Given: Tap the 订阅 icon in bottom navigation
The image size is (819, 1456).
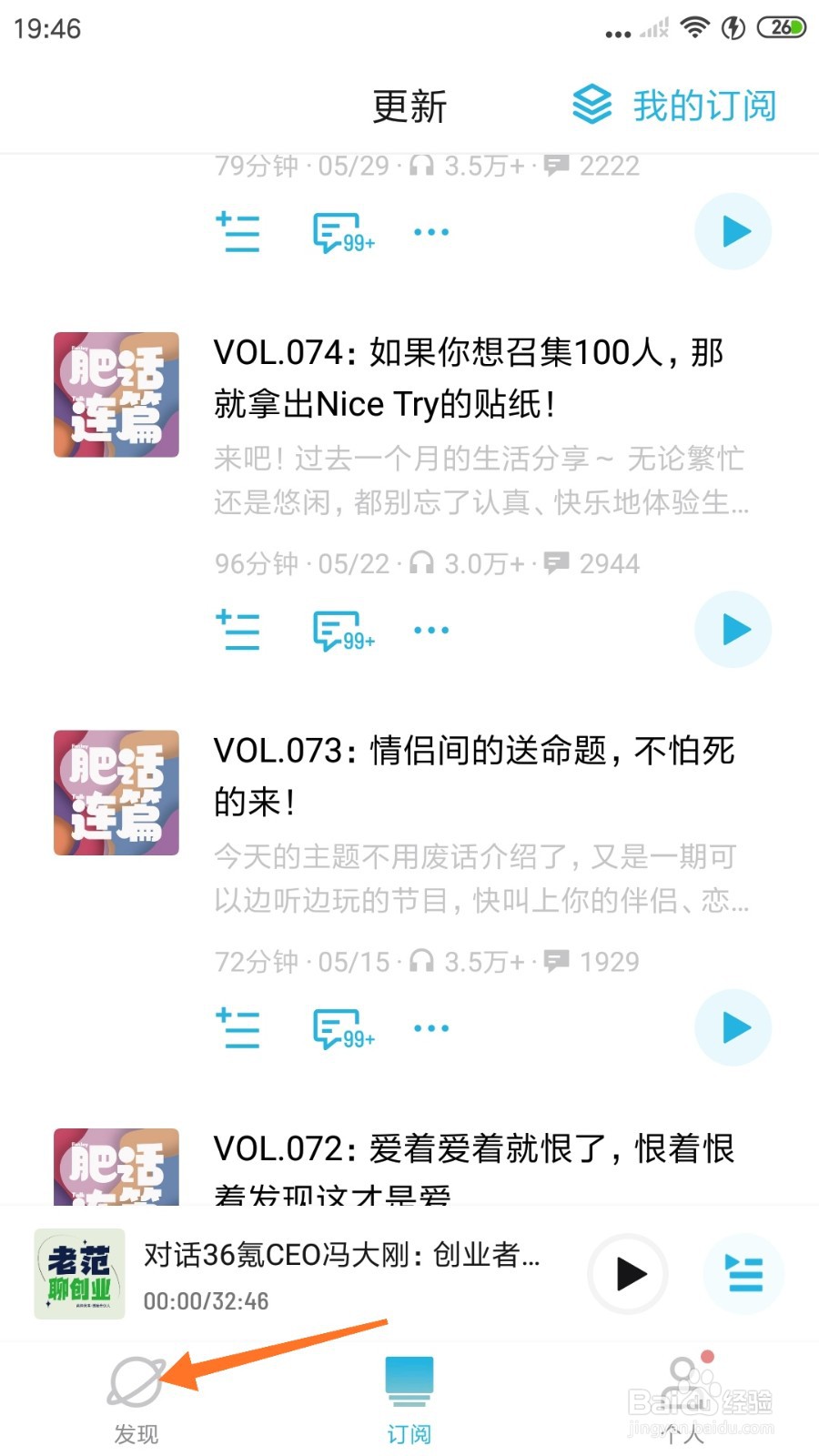Looking at the screenshot, I should tap(409, 1392).
